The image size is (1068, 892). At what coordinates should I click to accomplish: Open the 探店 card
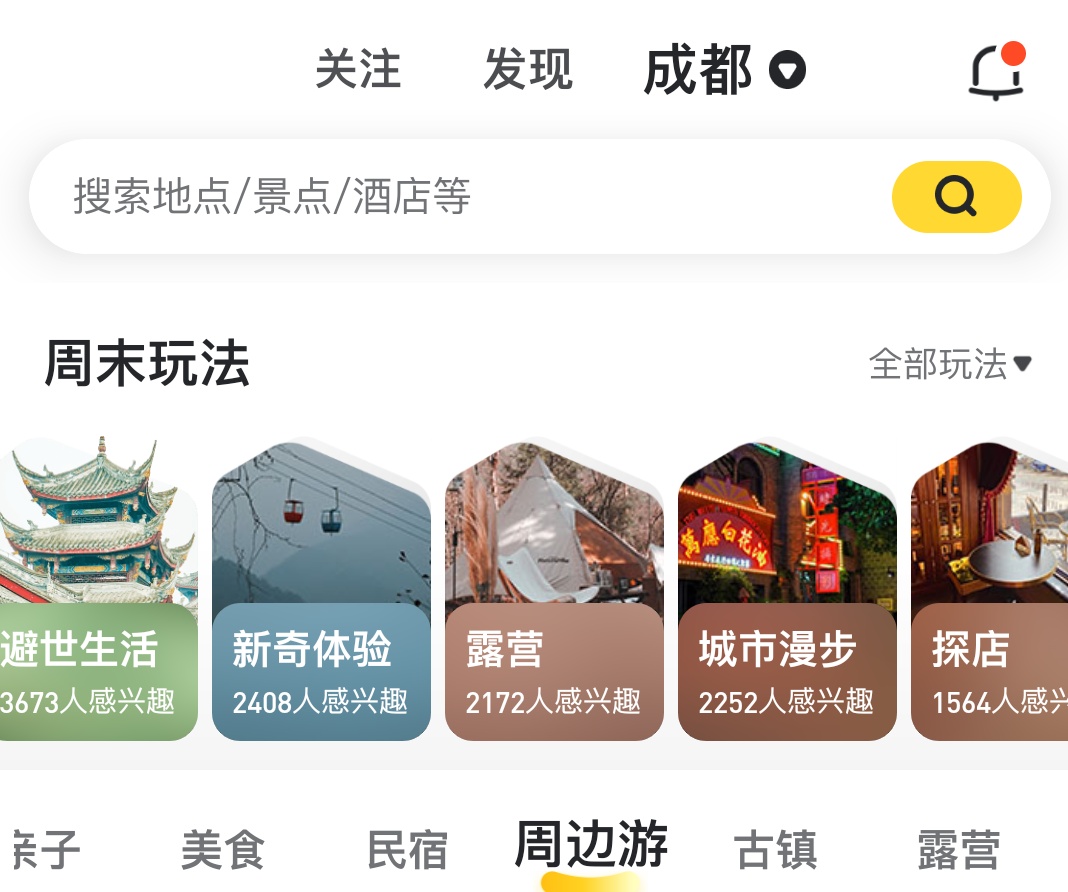pos(990,590)
